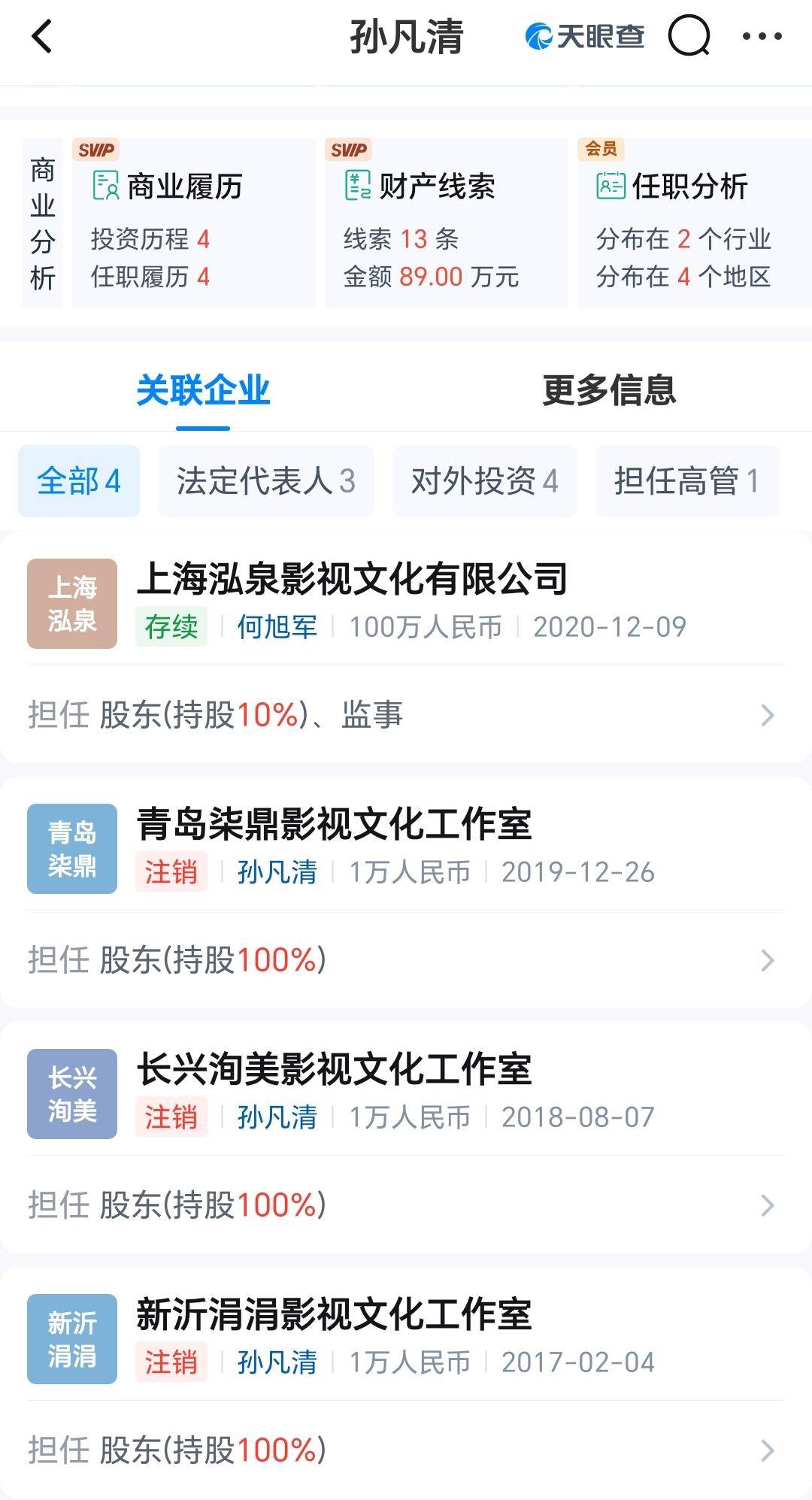
Task: Click 孙凡清 link in 长兴洵美 row
Action: coord(274,1118)
